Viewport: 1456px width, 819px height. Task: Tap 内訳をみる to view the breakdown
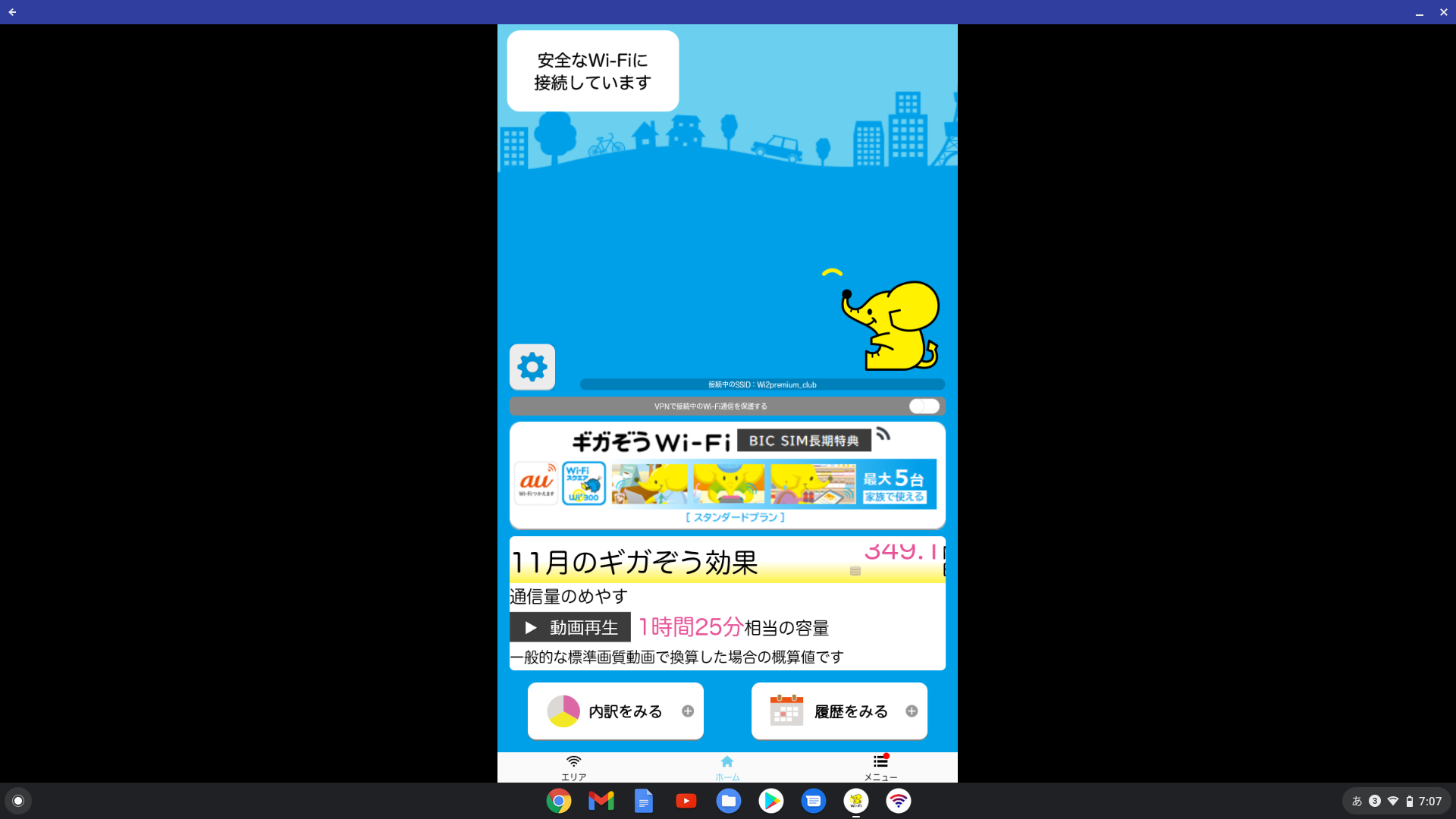tap(615, 711)
